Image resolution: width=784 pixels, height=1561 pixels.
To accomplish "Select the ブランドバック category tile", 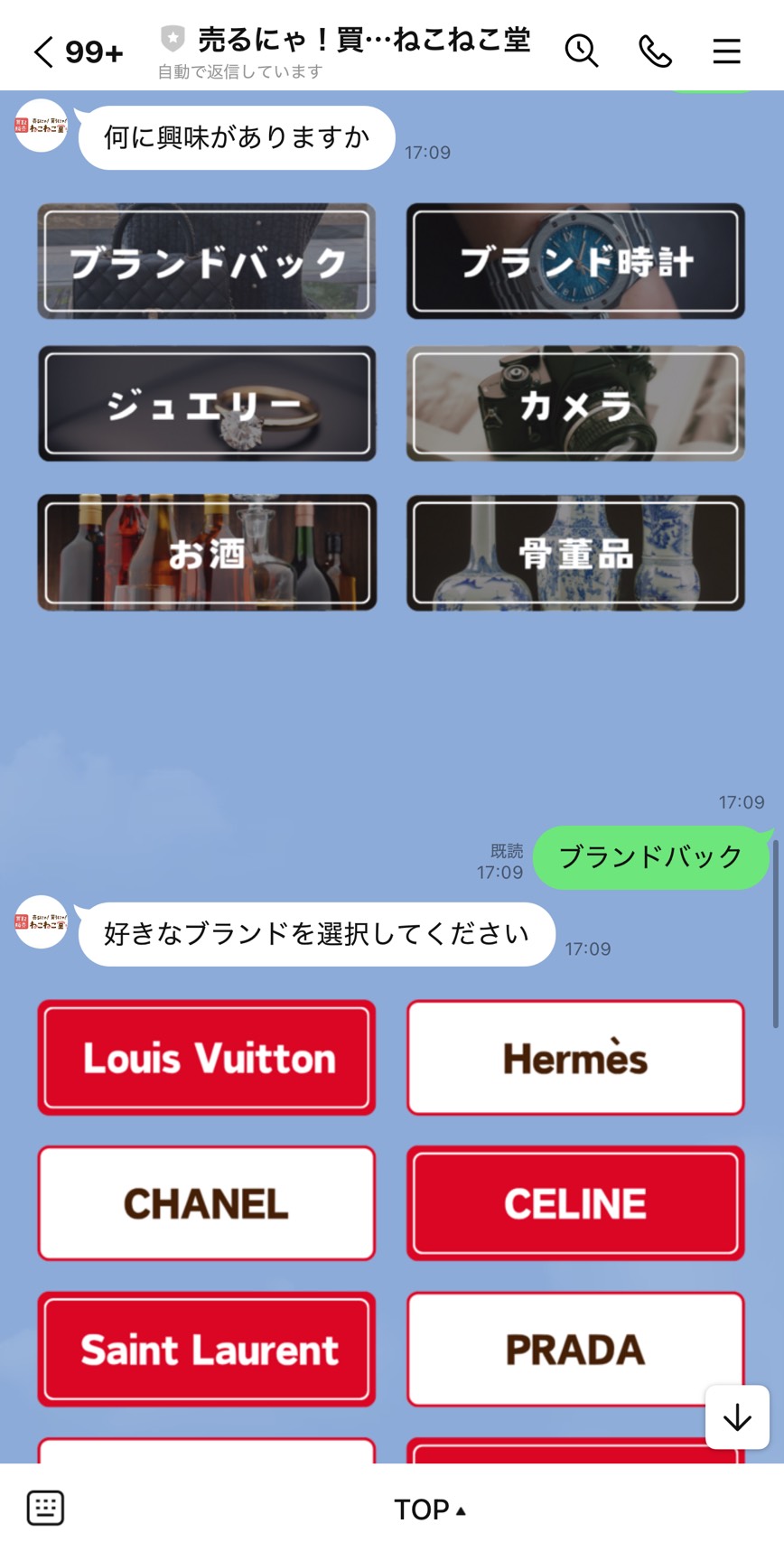I will pos(207,261).
